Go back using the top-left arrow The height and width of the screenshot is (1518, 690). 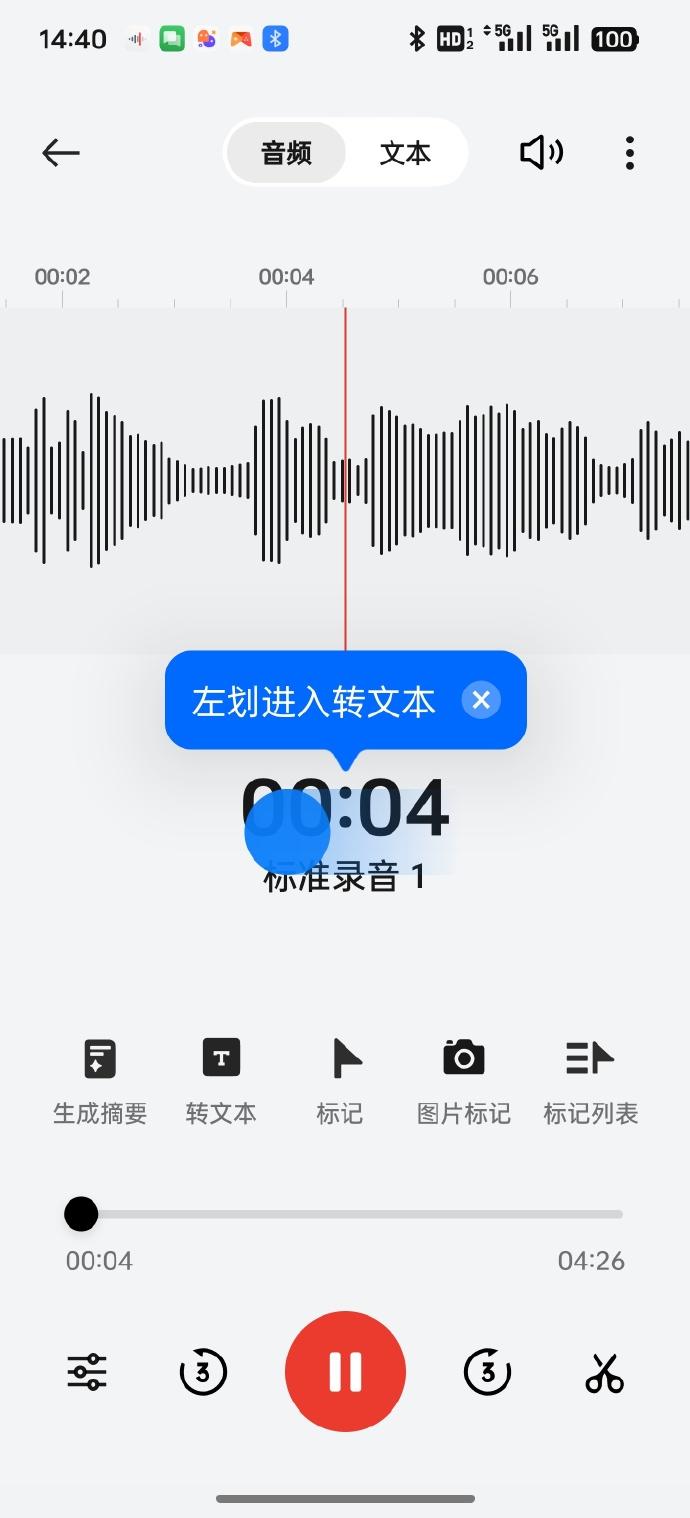pyautogui.click(x=61, y=153)
